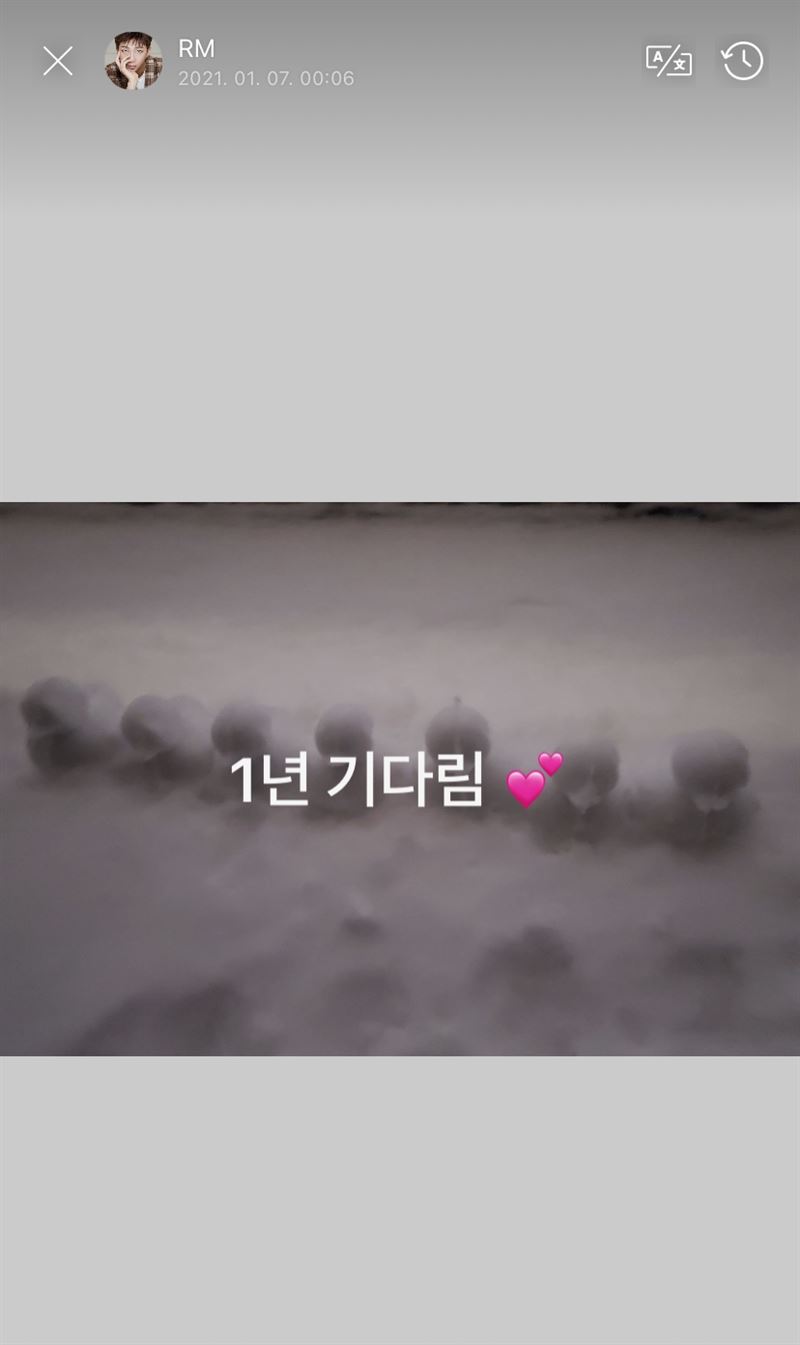The height and width of the screenshot is (1345, 800).
Task: Open the post history clock icon
Action: click(742, 62)
